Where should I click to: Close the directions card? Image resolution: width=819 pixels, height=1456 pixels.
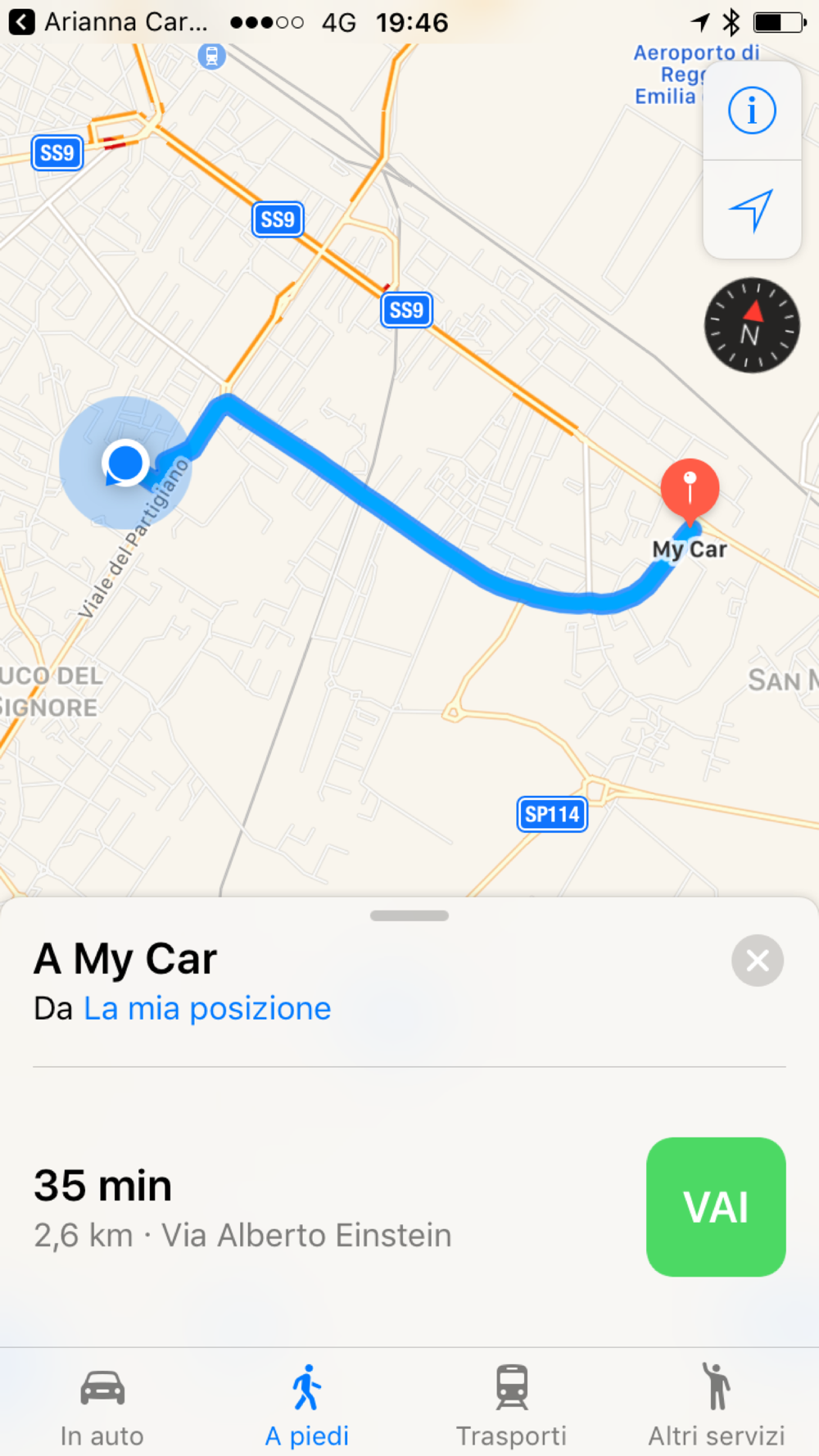758,960
